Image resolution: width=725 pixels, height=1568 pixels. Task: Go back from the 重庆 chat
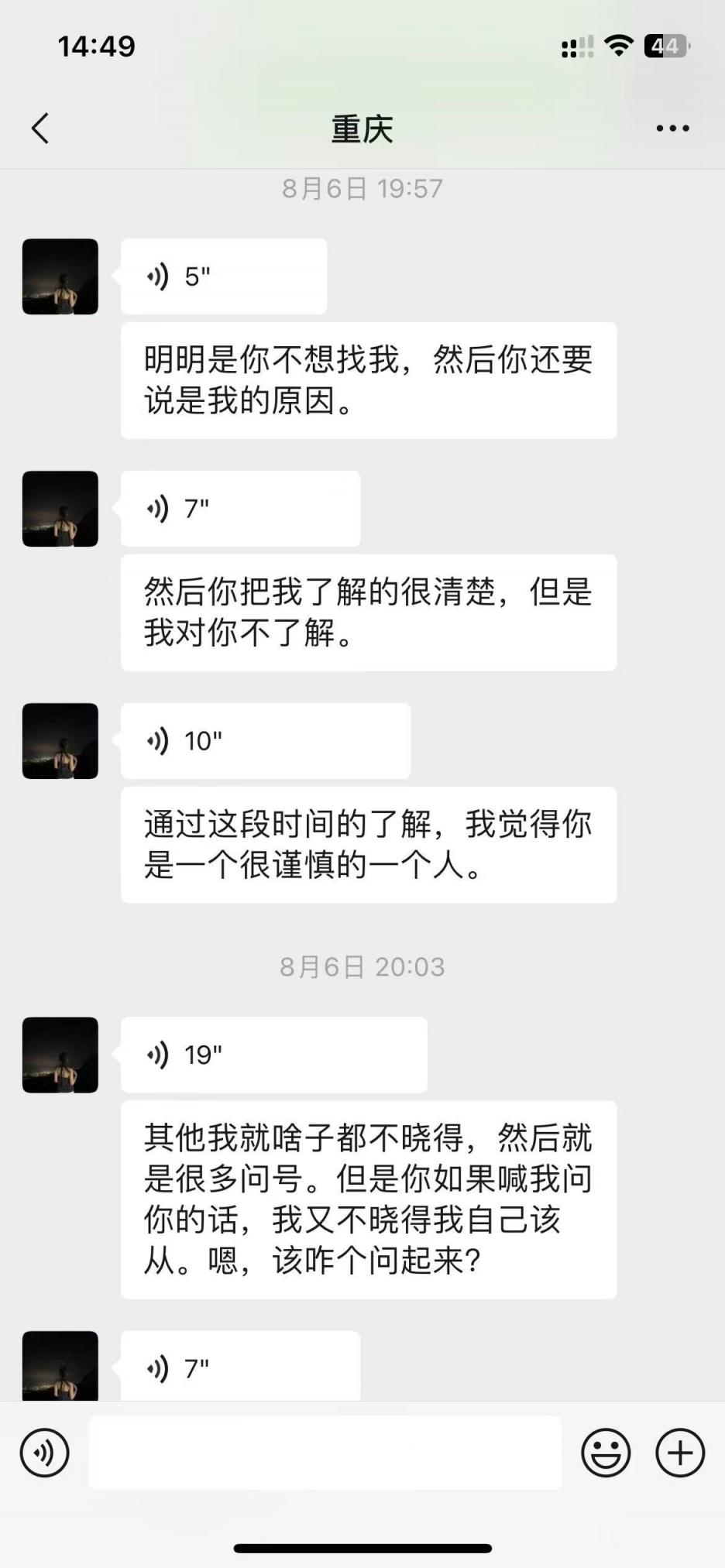tap(40, 129)
